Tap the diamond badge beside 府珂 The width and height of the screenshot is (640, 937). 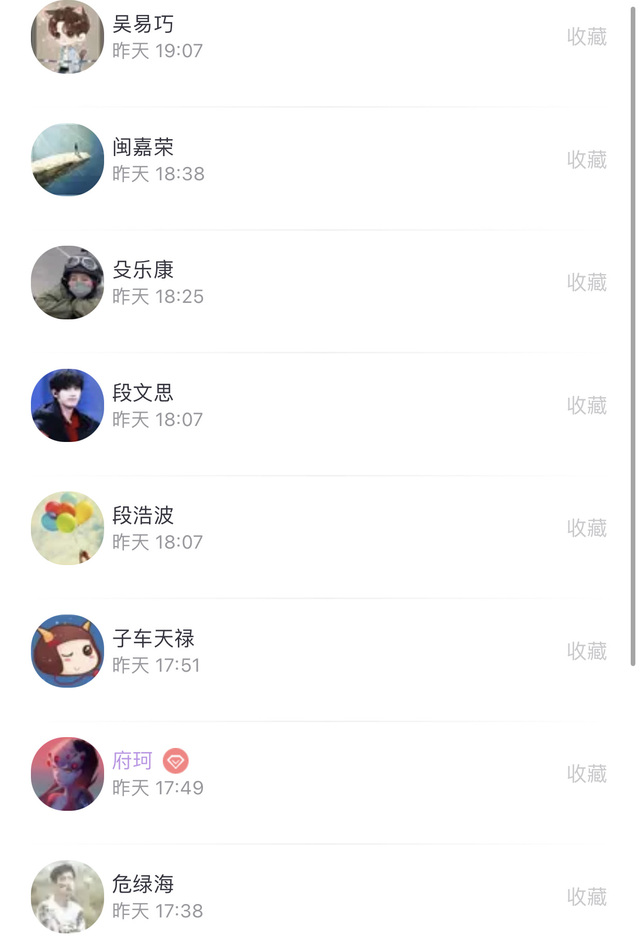tap(176, 762)
